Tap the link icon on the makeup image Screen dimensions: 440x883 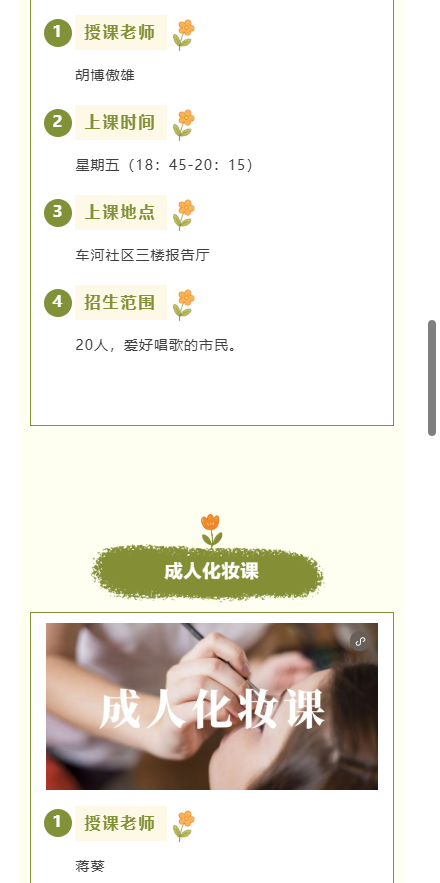[x=361, y=641]
